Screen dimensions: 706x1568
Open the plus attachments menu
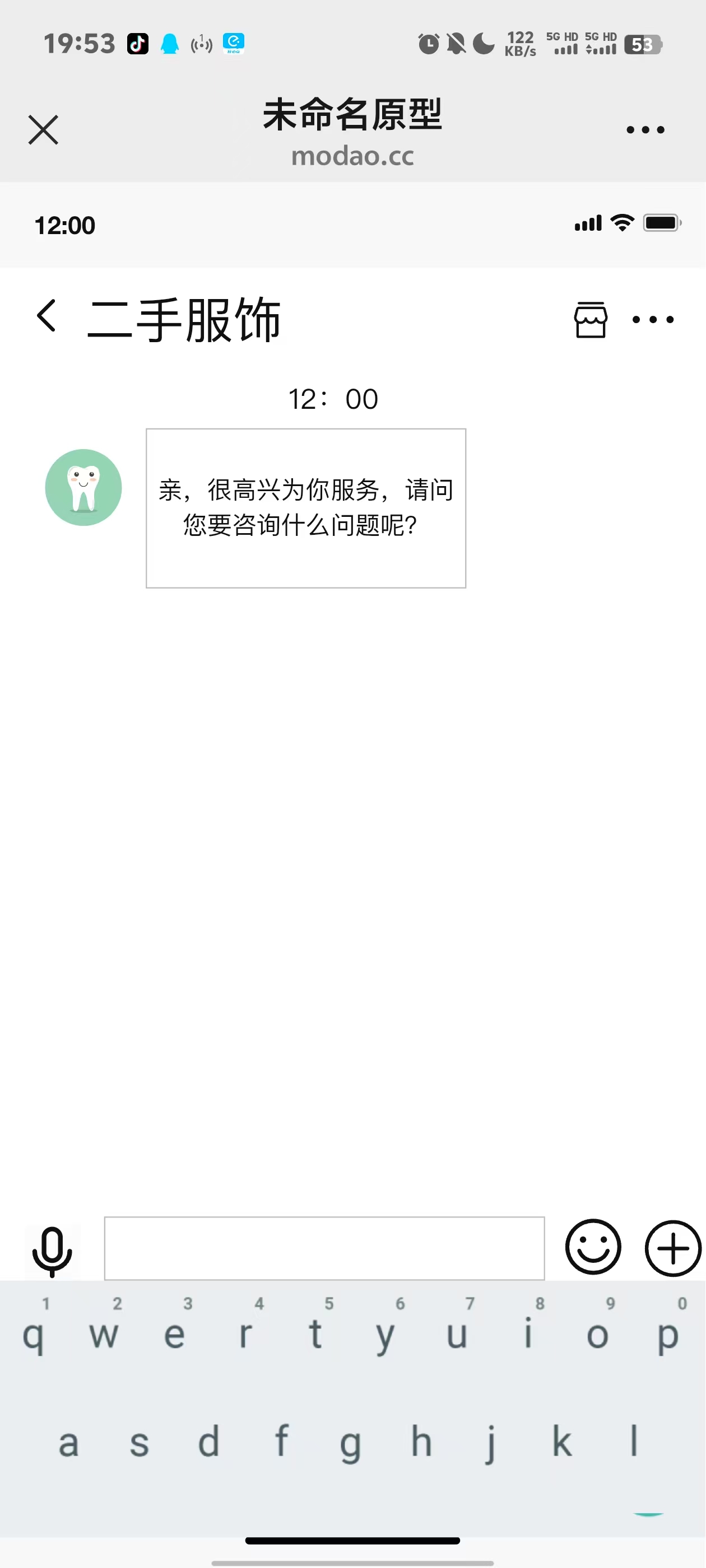672,1248
